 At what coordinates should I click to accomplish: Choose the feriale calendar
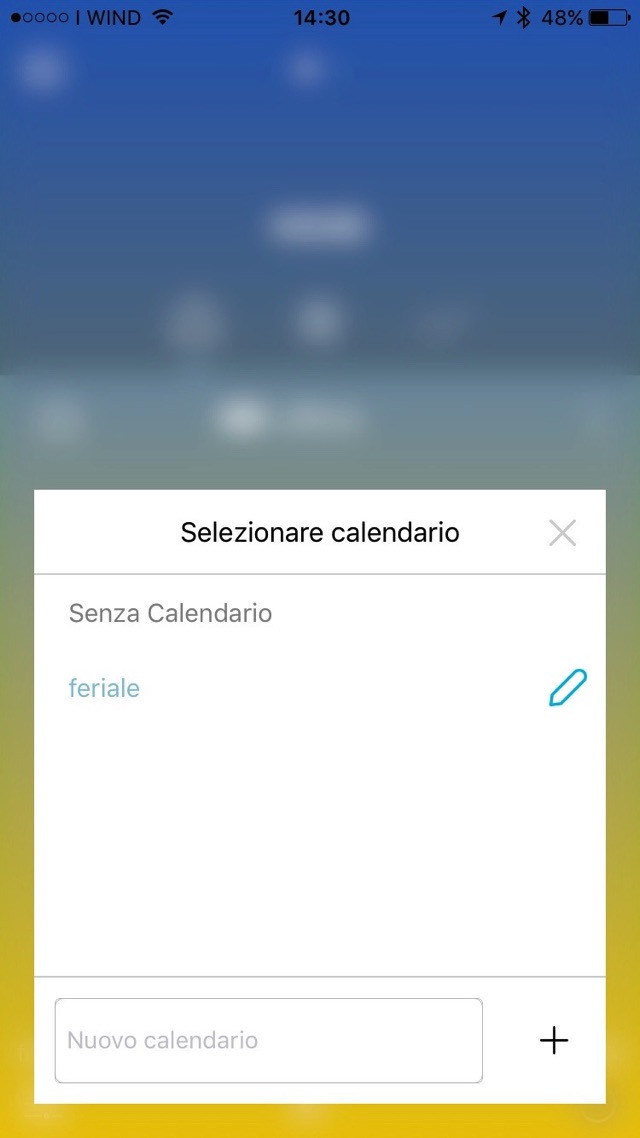coord(104,688)
